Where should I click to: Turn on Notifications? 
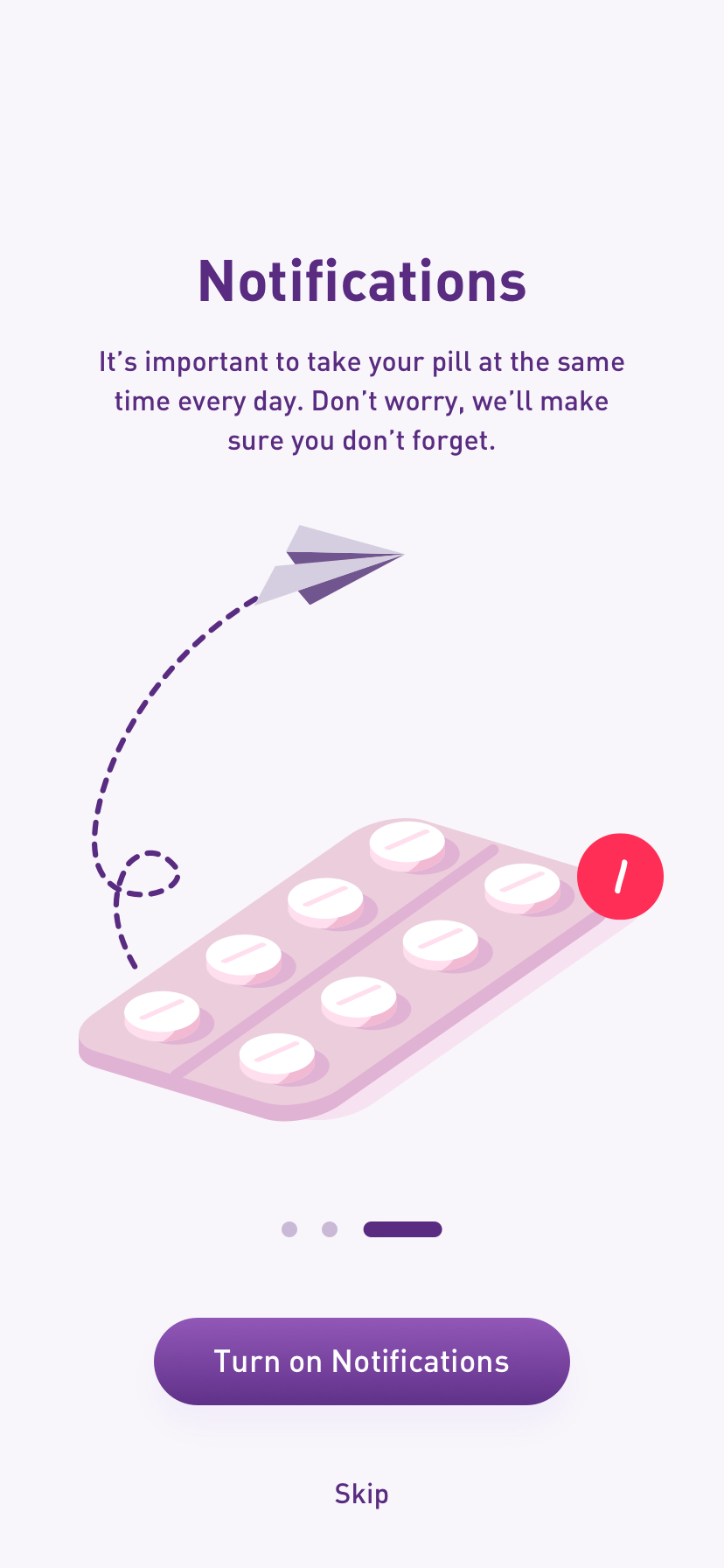click(x=361, y=1361)
